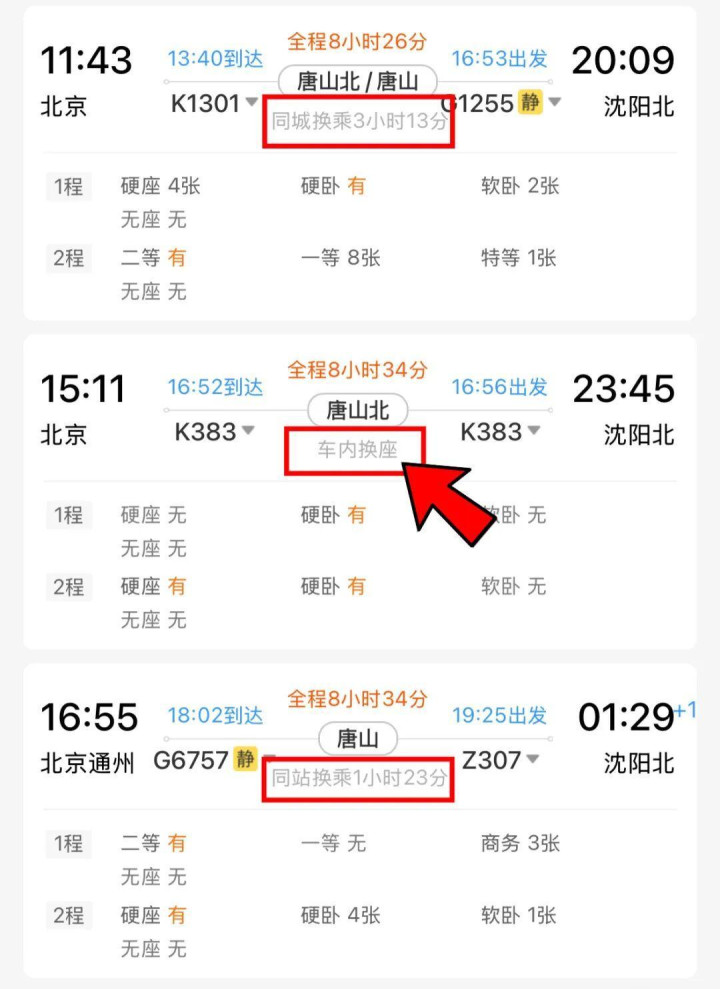Expand the K1301 train stops dropdown

tap(252, 102)
